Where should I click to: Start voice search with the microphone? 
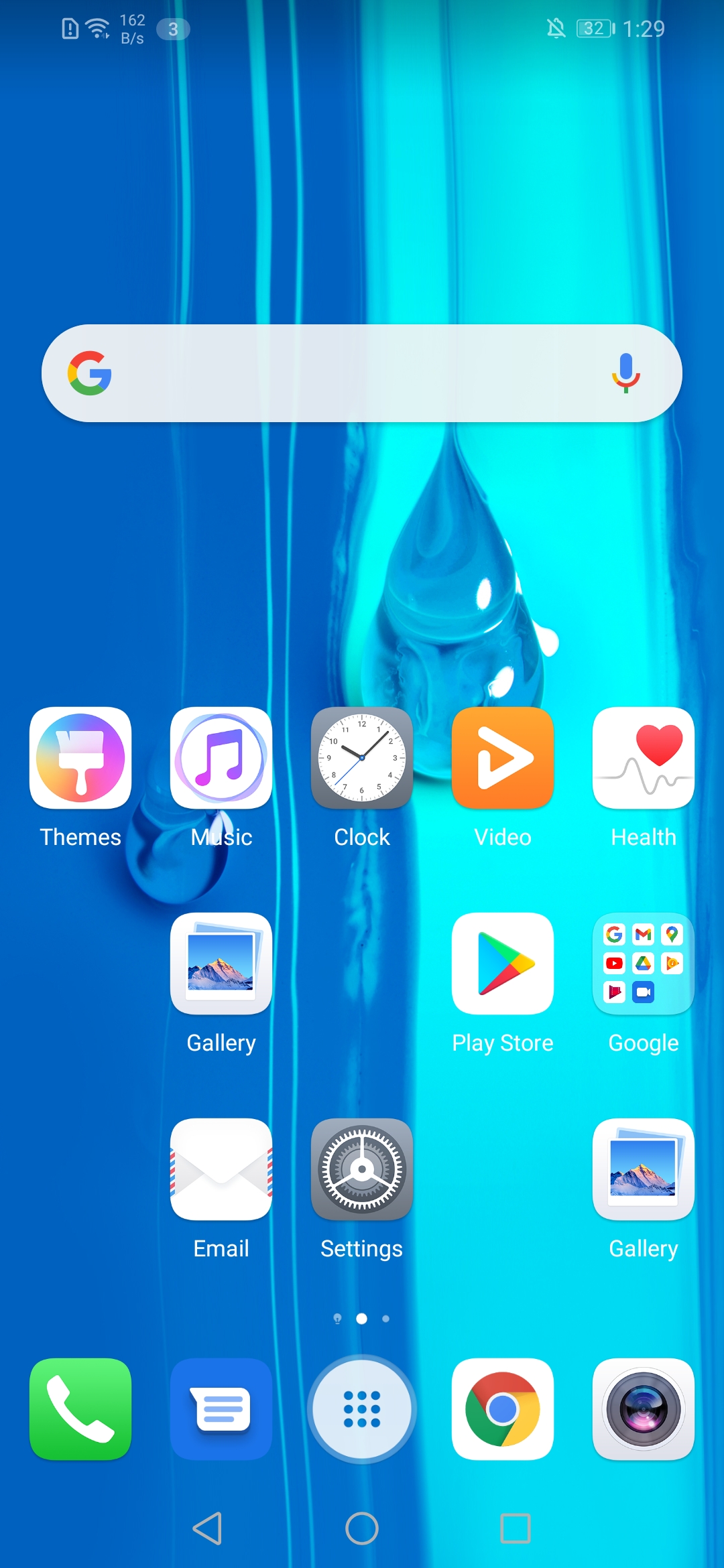[625, 373]
